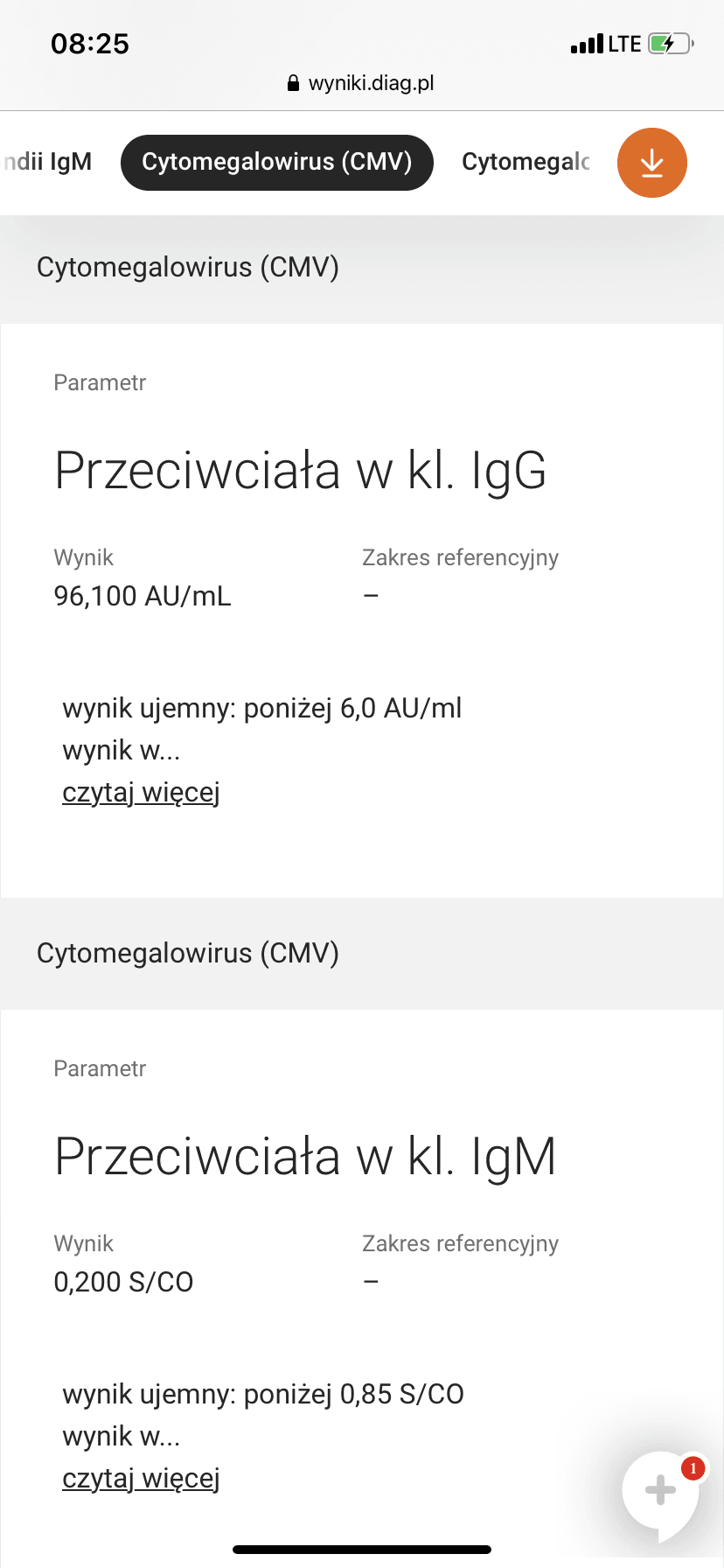Tap the notification badge showing 1

tap(692, 1469)
